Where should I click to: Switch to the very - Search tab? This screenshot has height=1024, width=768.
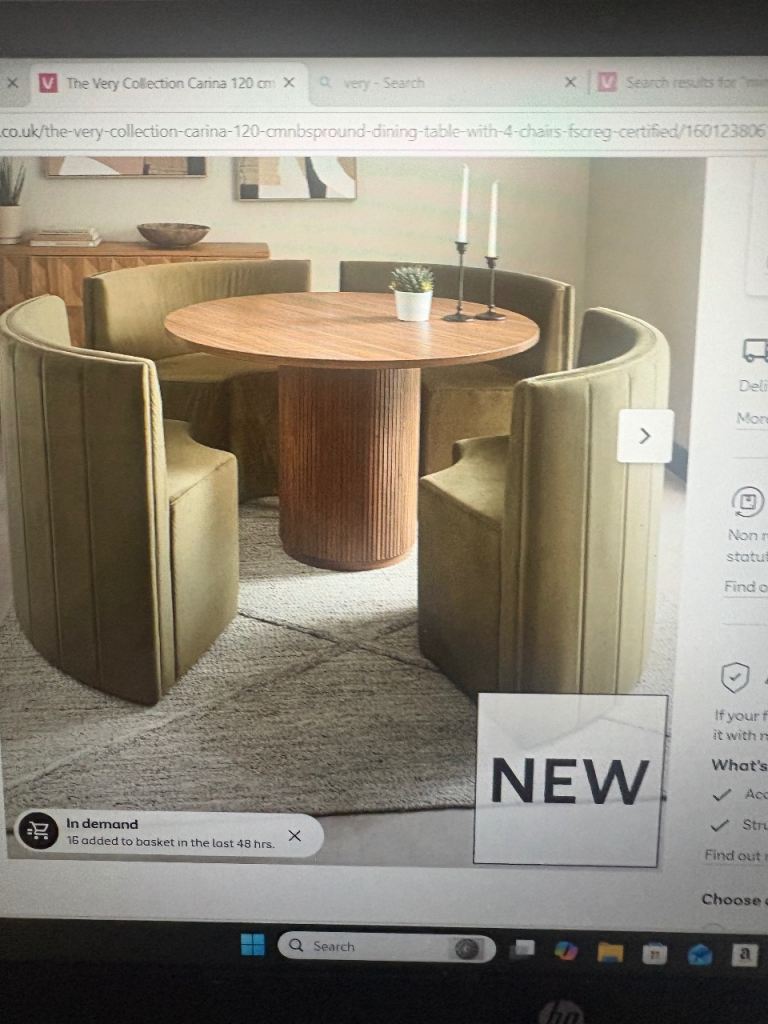tap(420, 83)
